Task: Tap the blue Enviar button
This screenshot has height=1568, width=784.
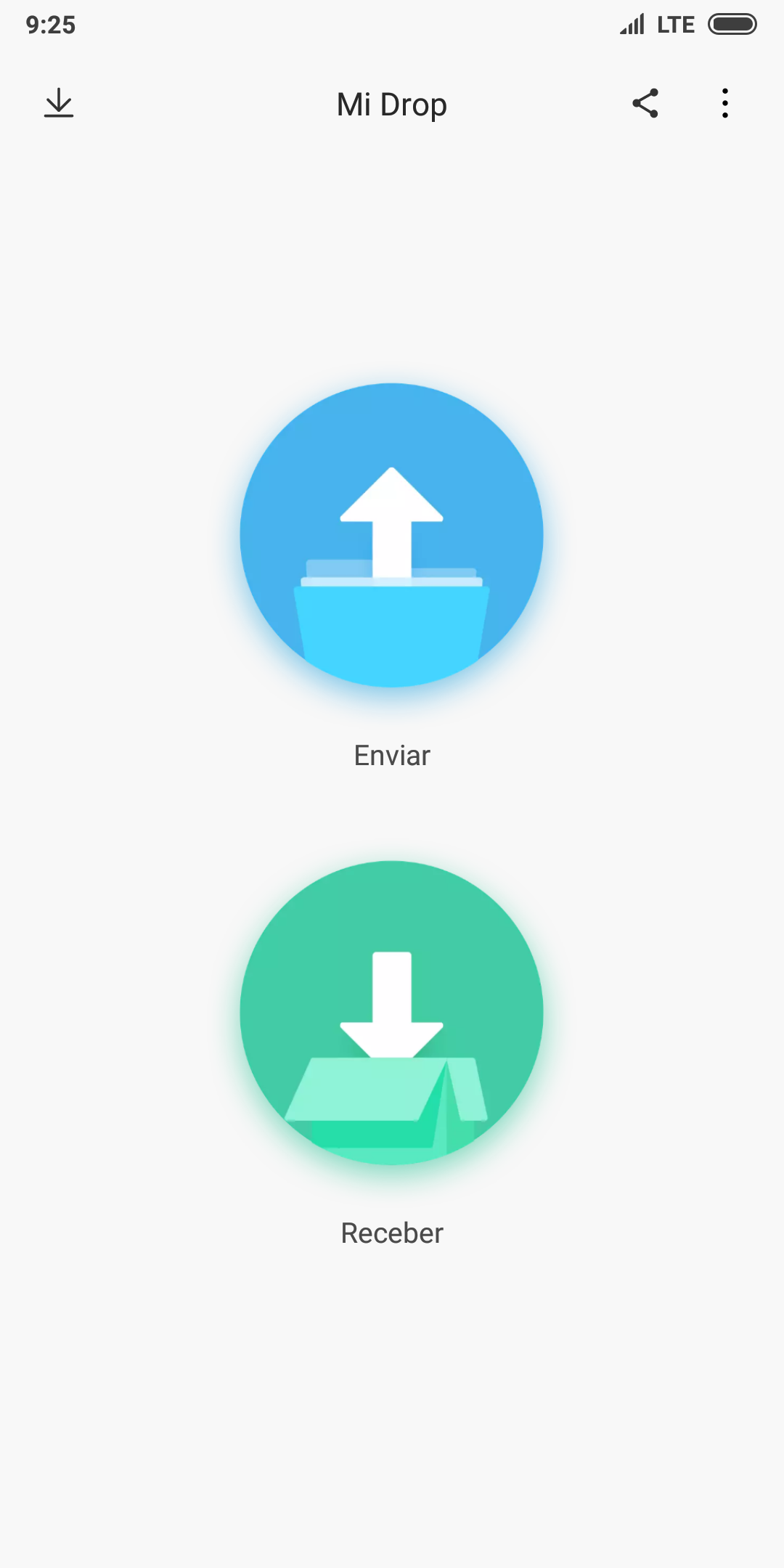Action: [392, 535]
